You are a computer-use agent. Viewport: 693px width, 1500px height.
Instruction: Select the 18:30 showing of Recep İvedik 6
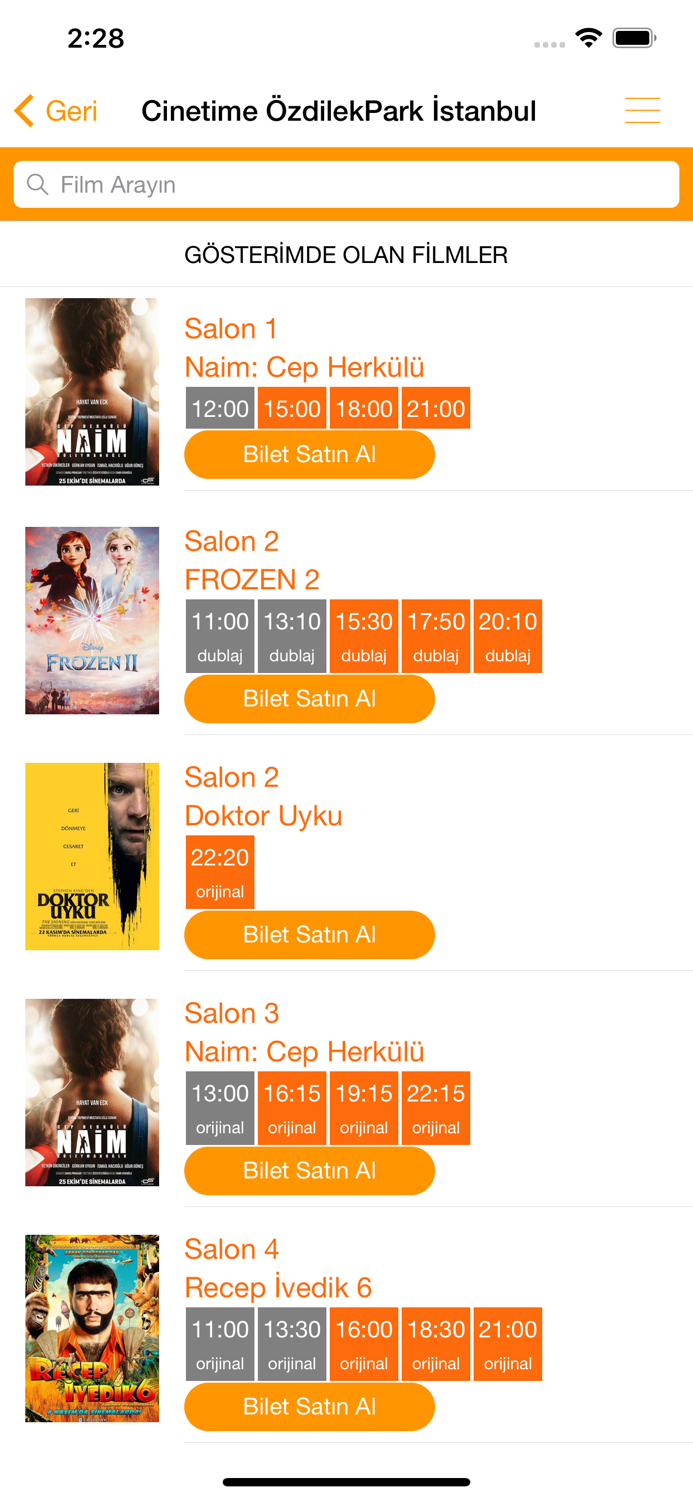(x=436, y=1344)
